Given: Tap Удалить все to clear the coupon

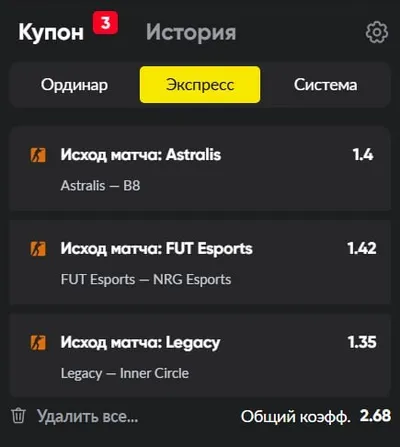Looking at the screenshot, I should point(75,416).
